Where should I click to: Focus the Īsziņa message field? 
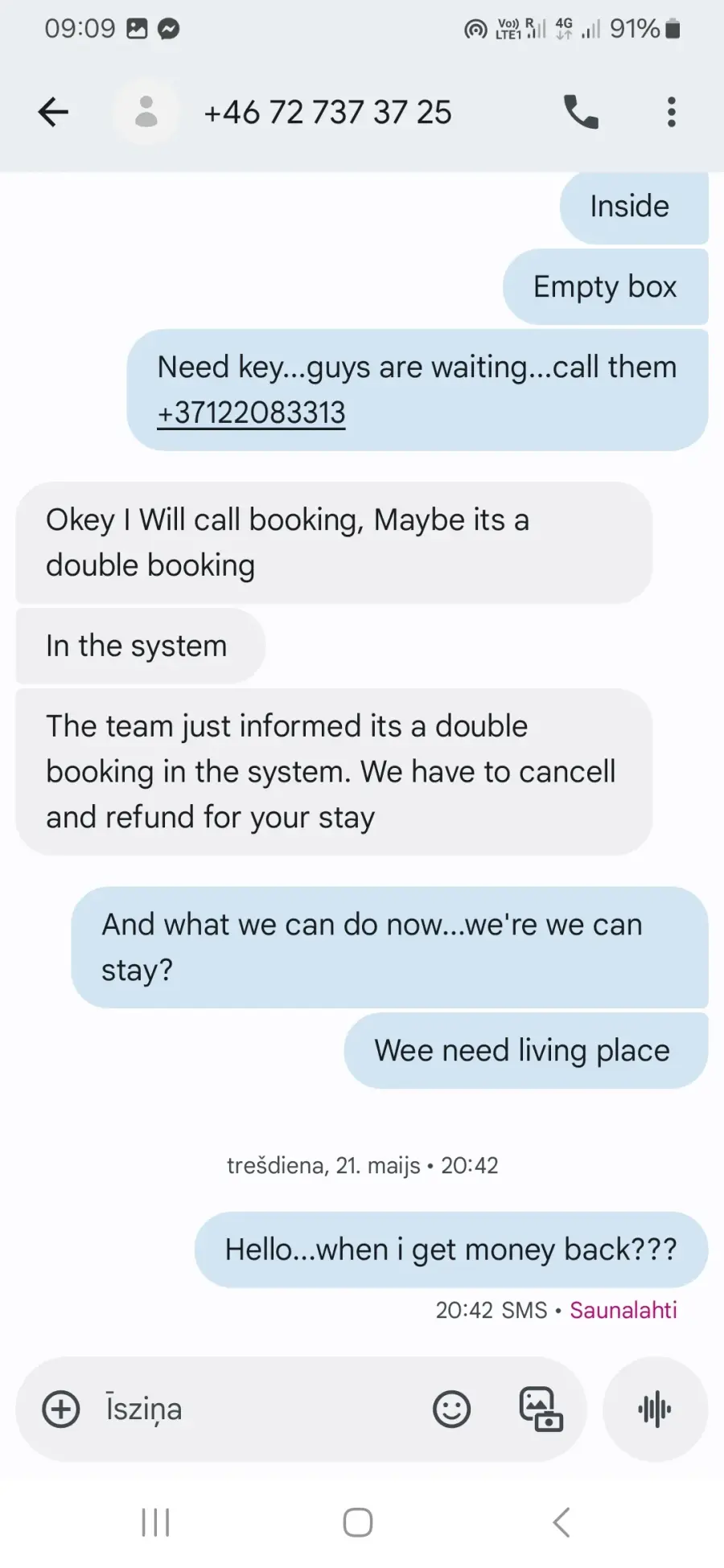pos(257,1409)
